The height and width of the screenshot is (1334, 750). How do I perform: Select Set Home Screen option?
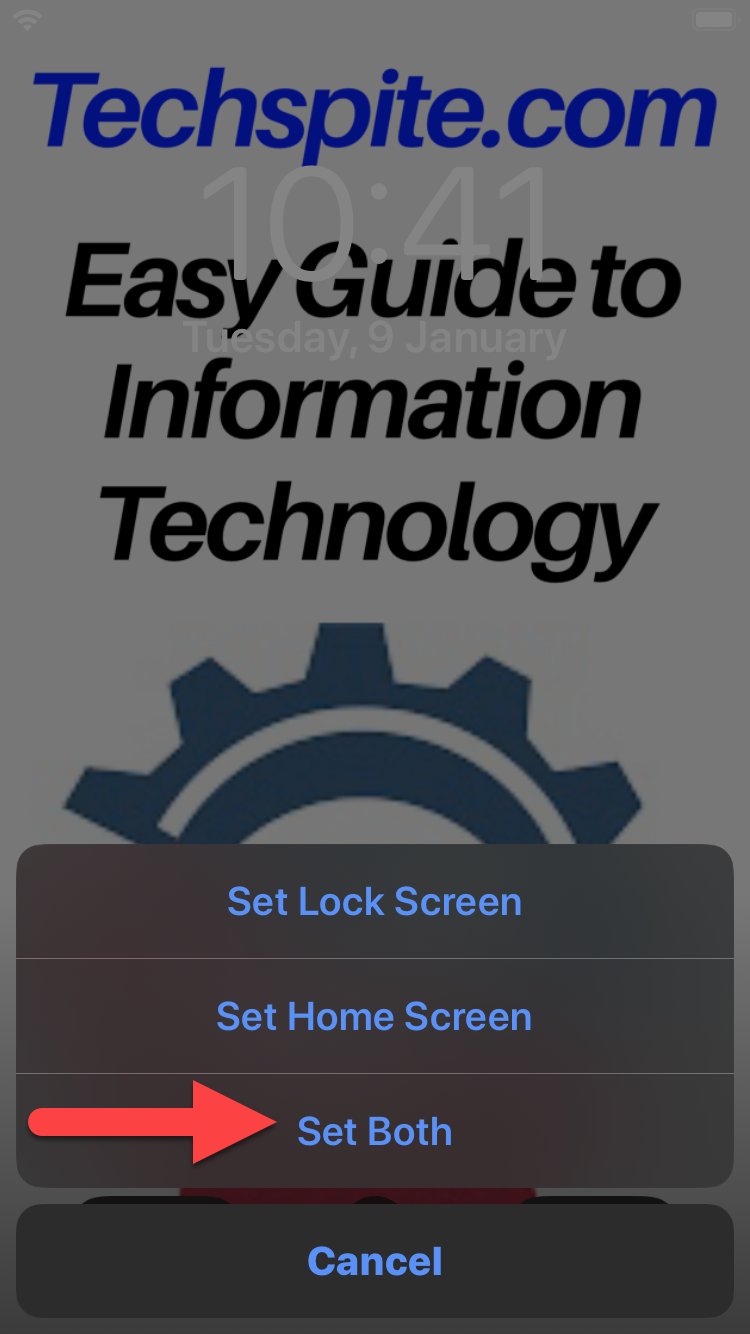pyautogui.click(x=374, y=1017)
